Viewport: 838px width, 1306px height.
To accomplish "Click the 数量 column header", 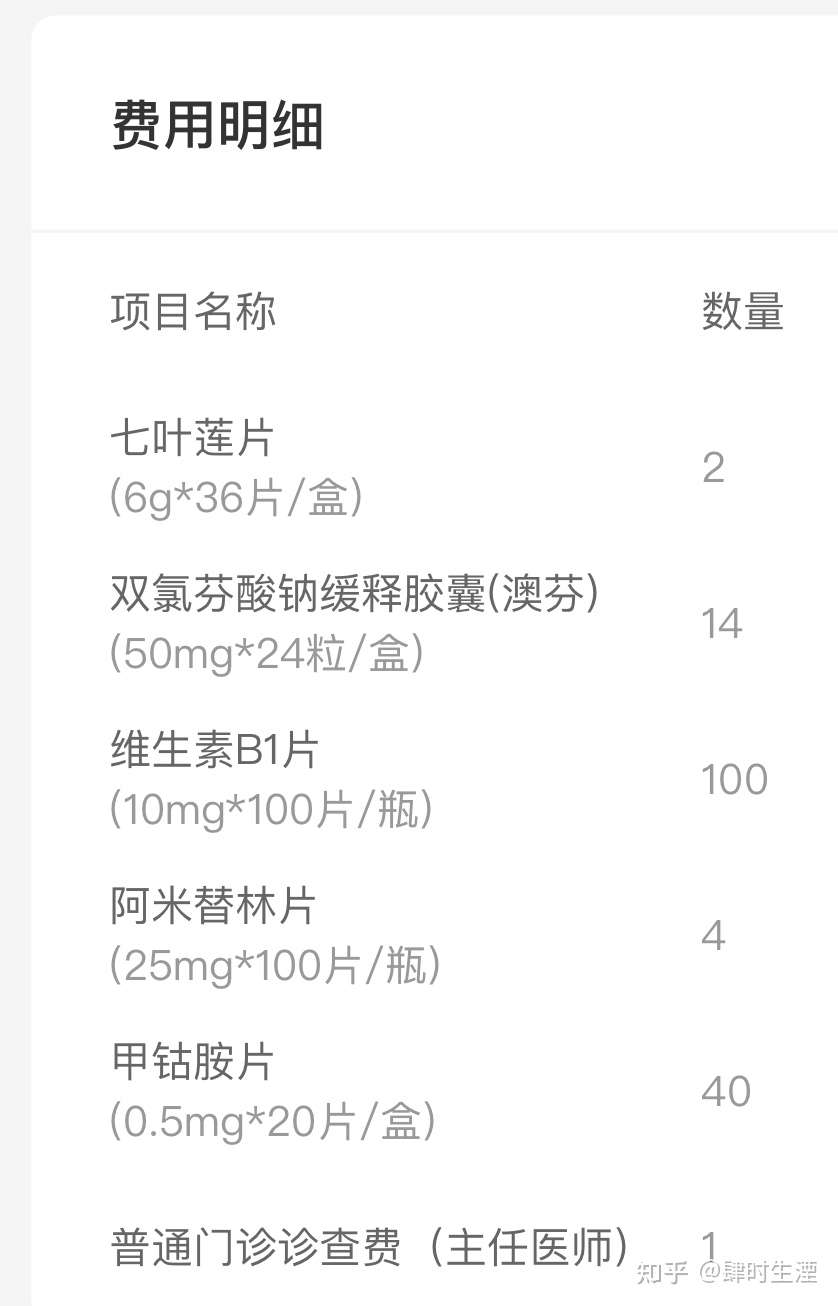I will [x=742, y=311].
